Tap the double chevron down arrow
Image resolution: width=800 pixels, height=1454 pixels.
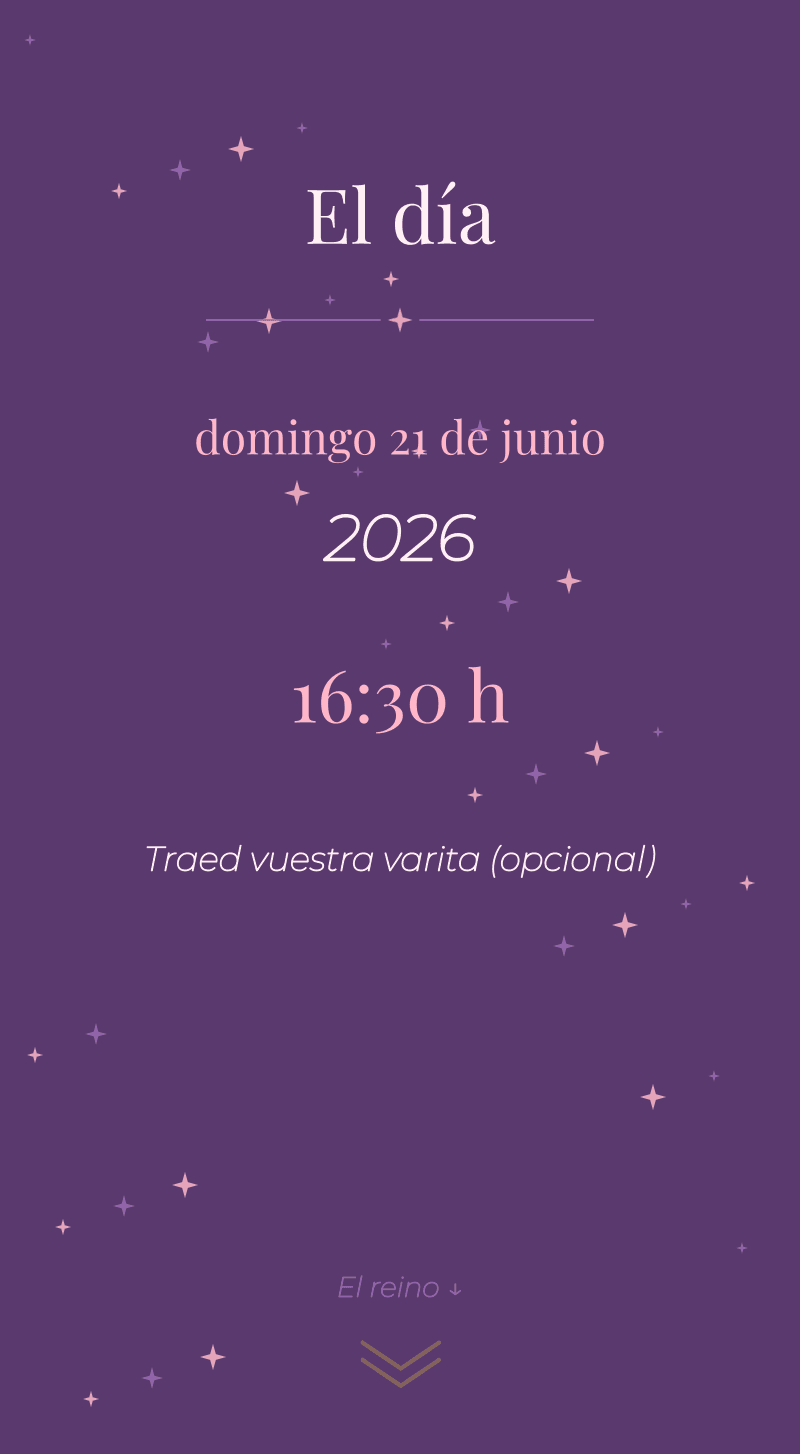click(x=400, y=1364)
